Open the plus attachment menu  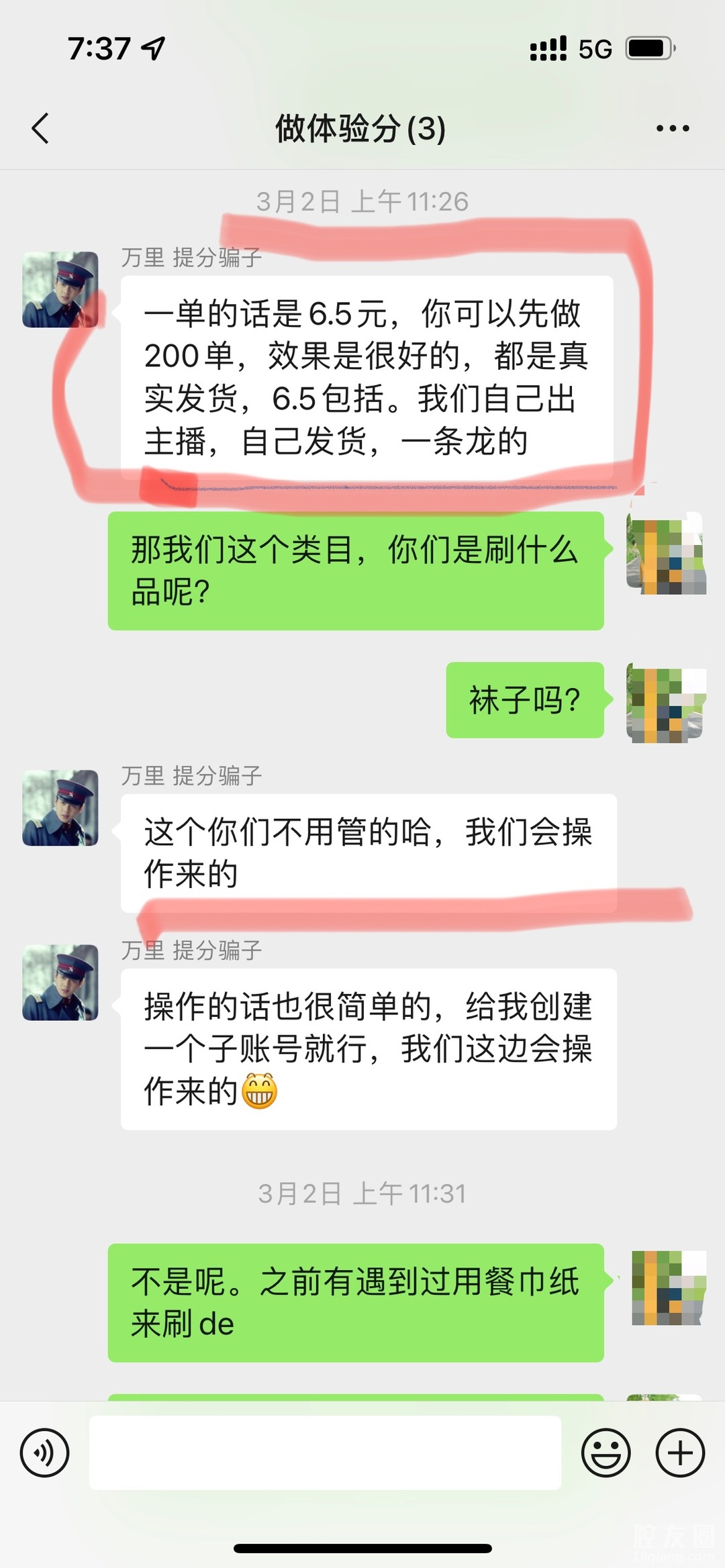click(680, 1453)
